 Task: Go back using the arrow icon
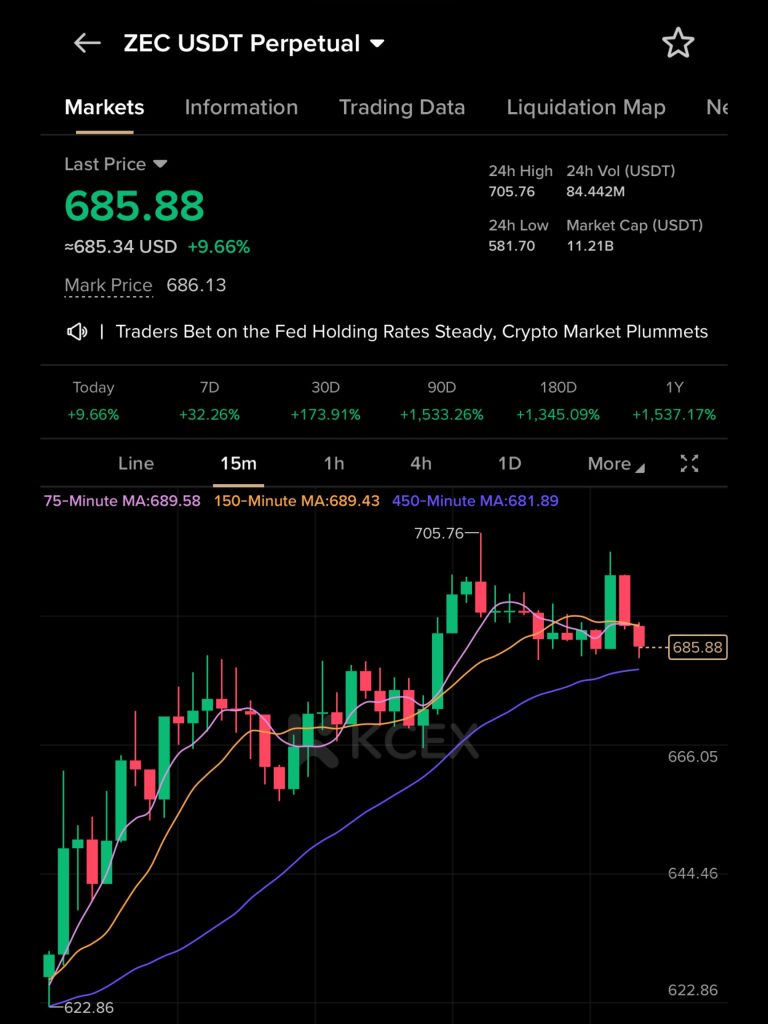coord(88,43)
